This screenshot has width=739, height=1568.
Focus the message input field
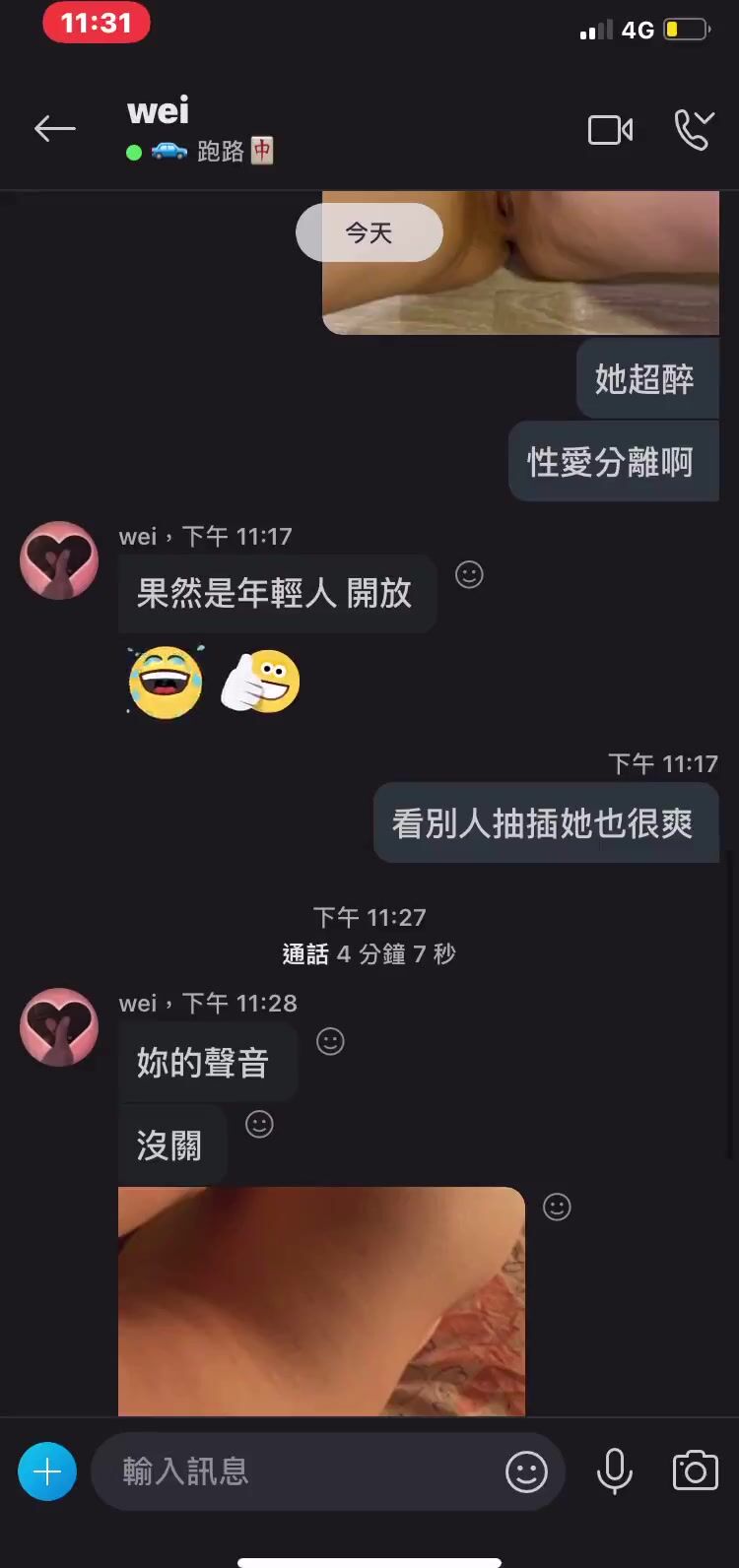(x=296, y=1471)
